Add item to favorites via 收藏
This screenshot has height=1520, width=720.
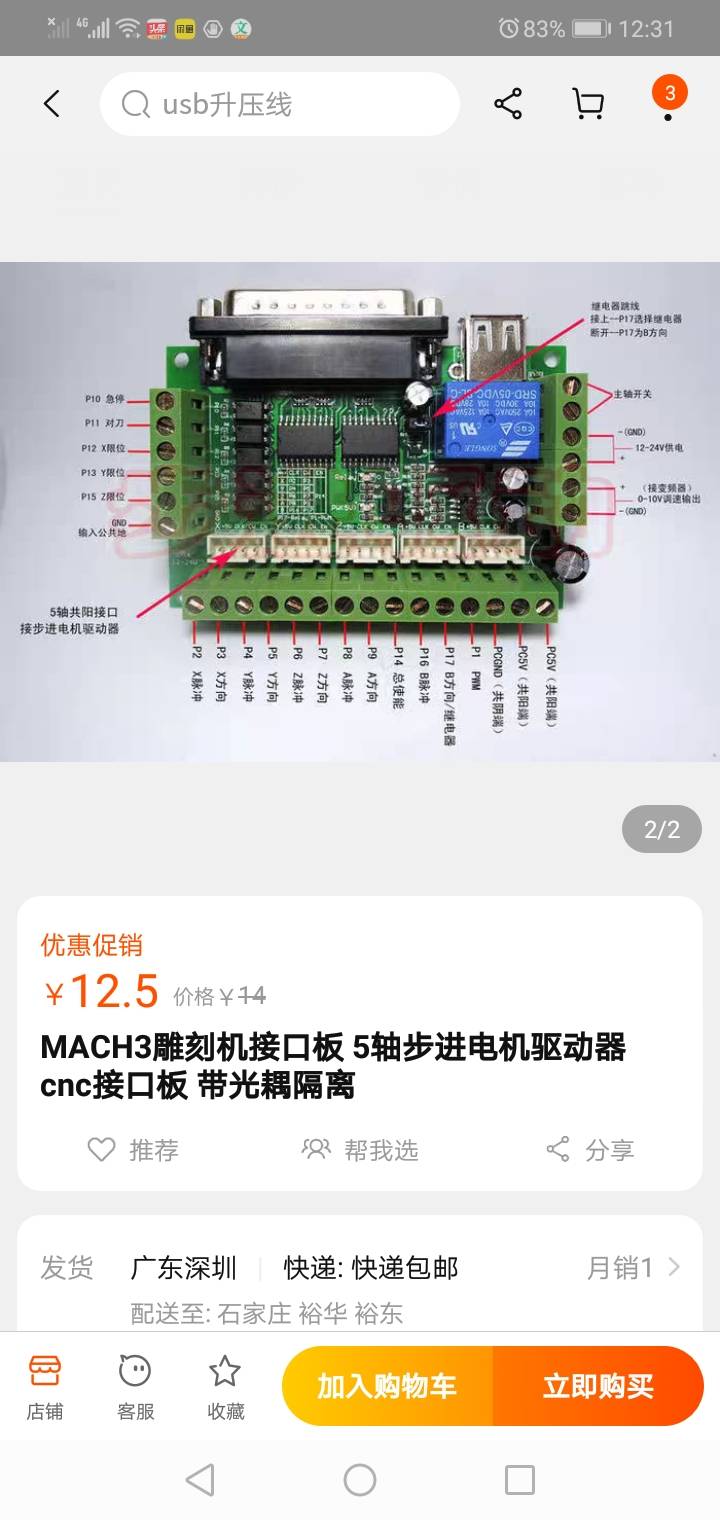pyautogui.click(x=225, y=1386)
